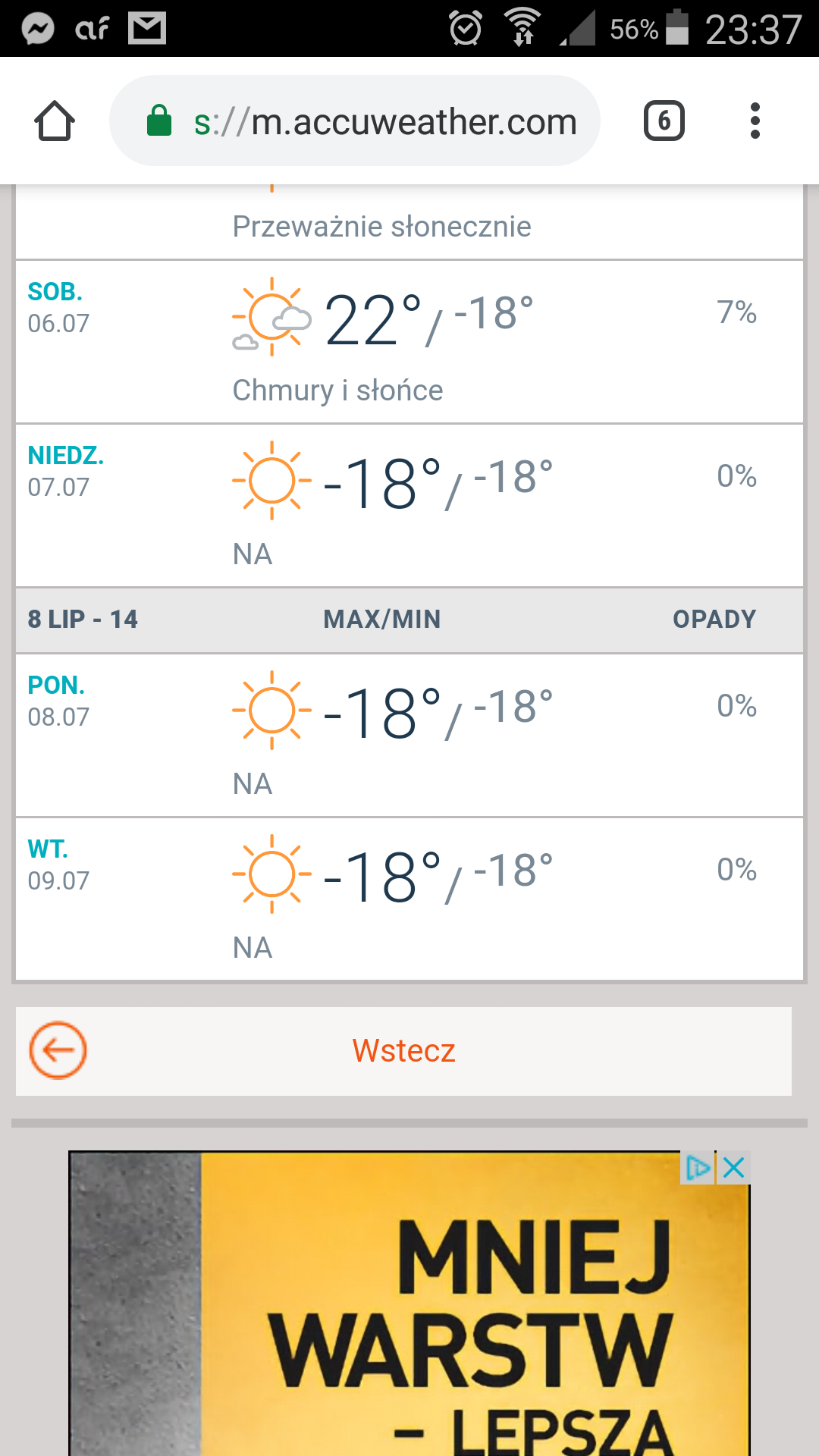
Task: Select the Tuesday 09.07 forecast
Action: click(x=409, y=899)
